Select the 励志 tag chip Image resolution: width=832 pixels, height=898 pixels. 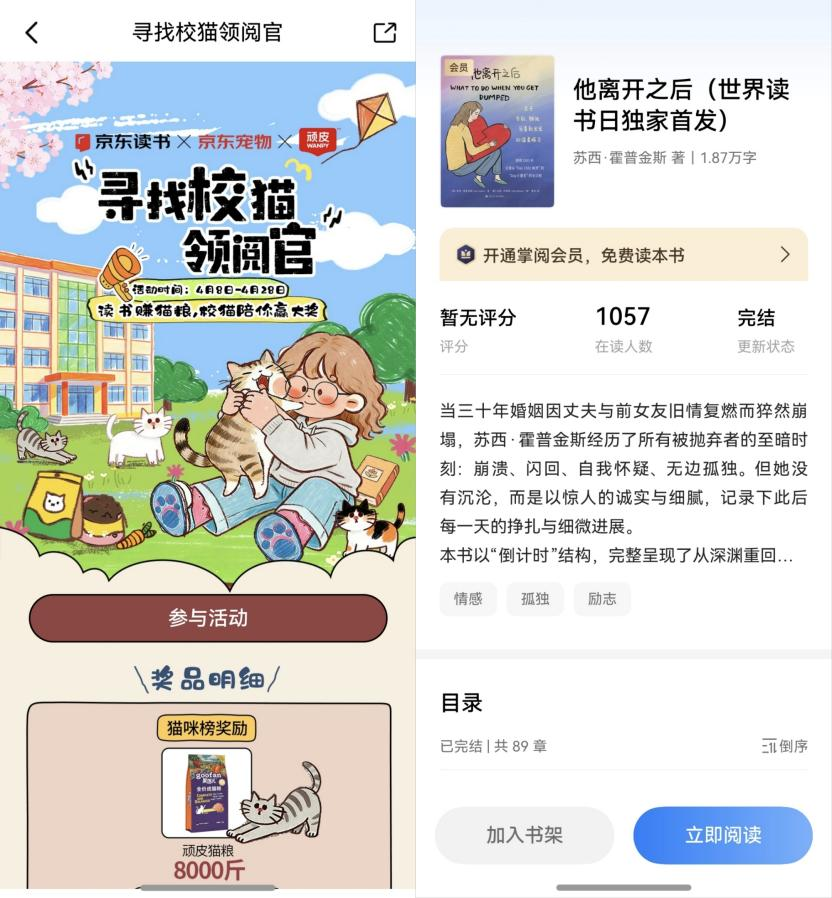point(602,598)
